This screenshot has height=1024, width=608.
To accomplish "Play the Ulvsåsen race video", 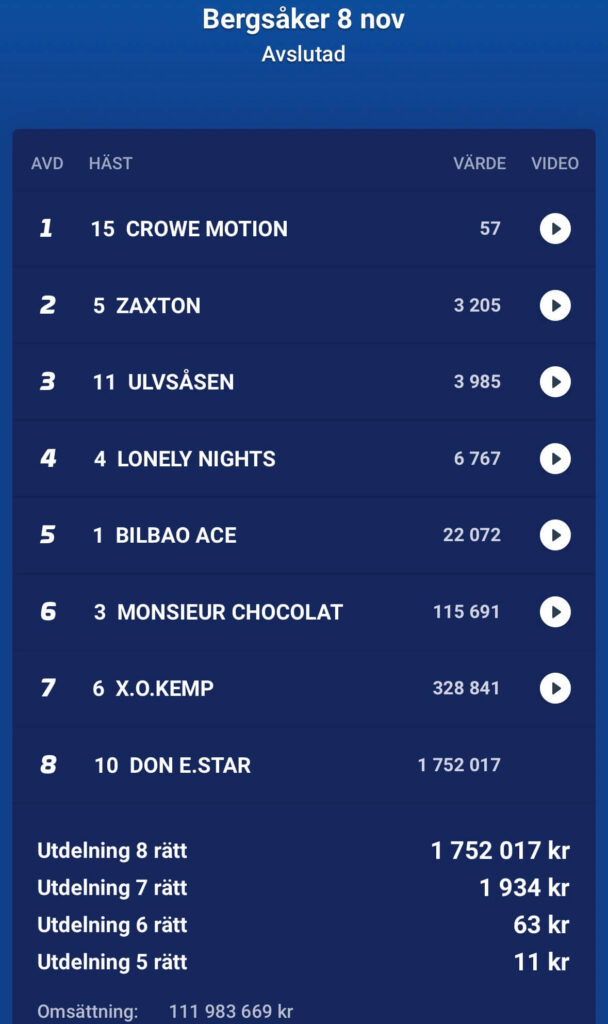I will tap(555, 382).
